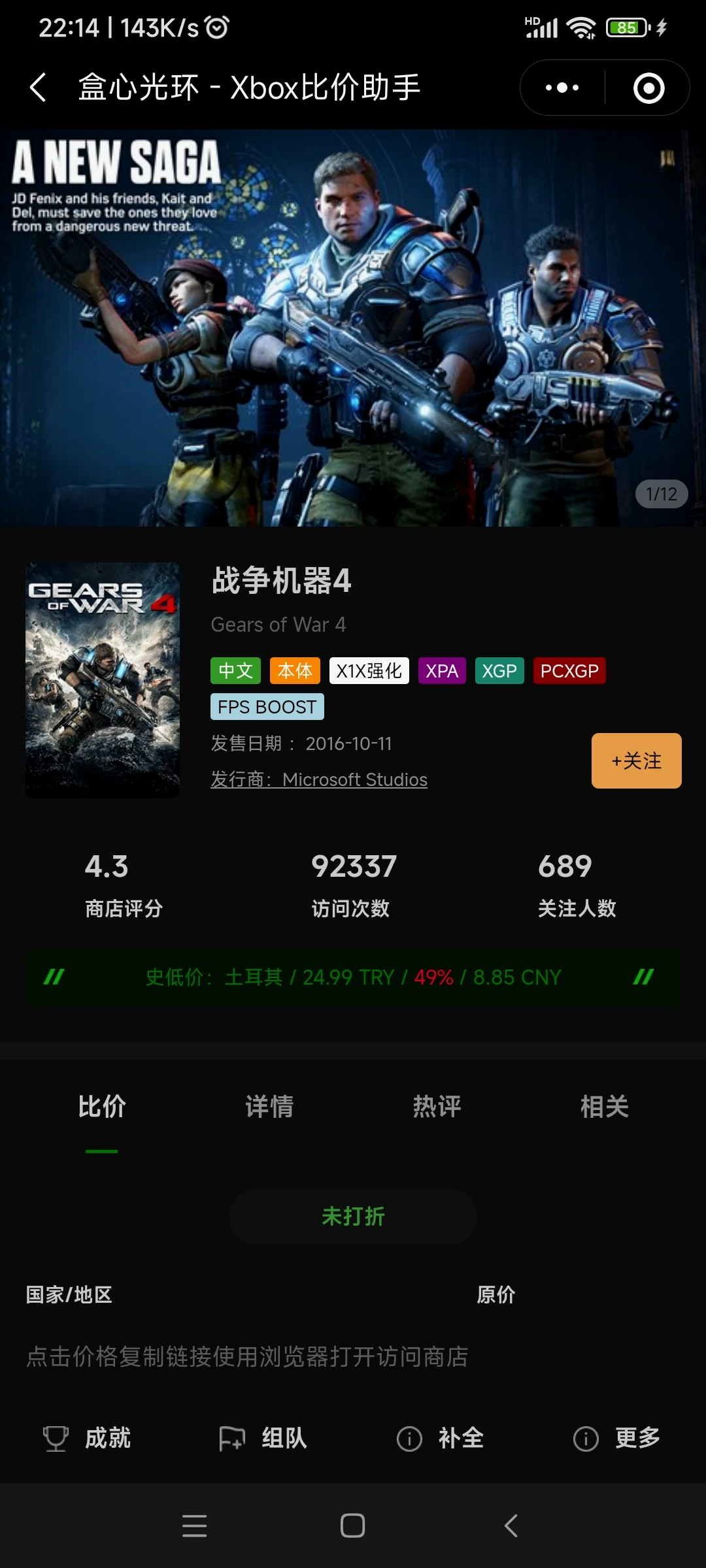Image resolution: width=706 pixels, height=1568 pixels.
Task: Open 组队 team-up
Action: pyautogui.click(x=263, y=1439)
